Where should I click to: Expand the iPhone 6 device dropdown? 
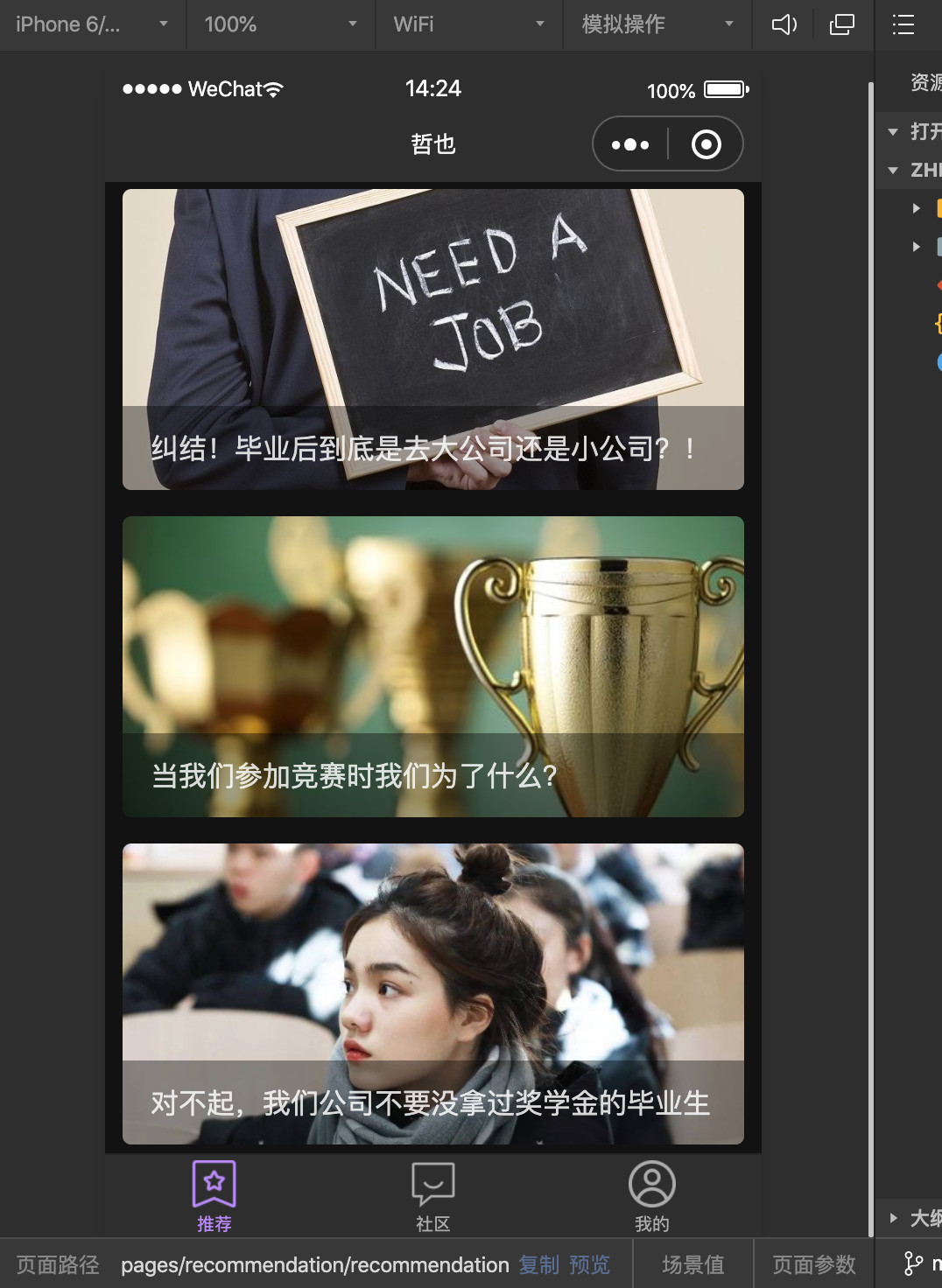pos(92,24)
